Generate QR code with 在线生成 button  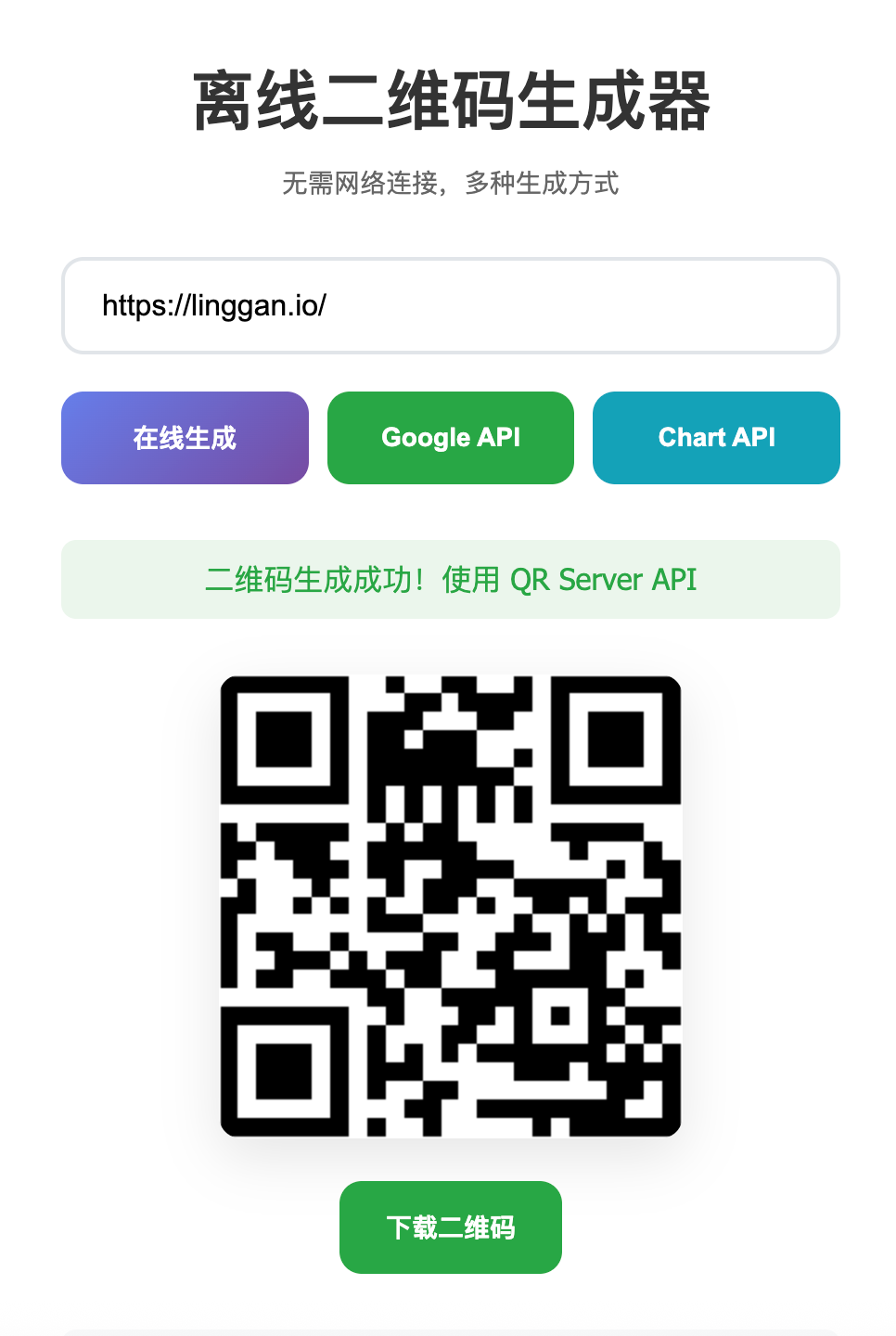tap(185, 438)
